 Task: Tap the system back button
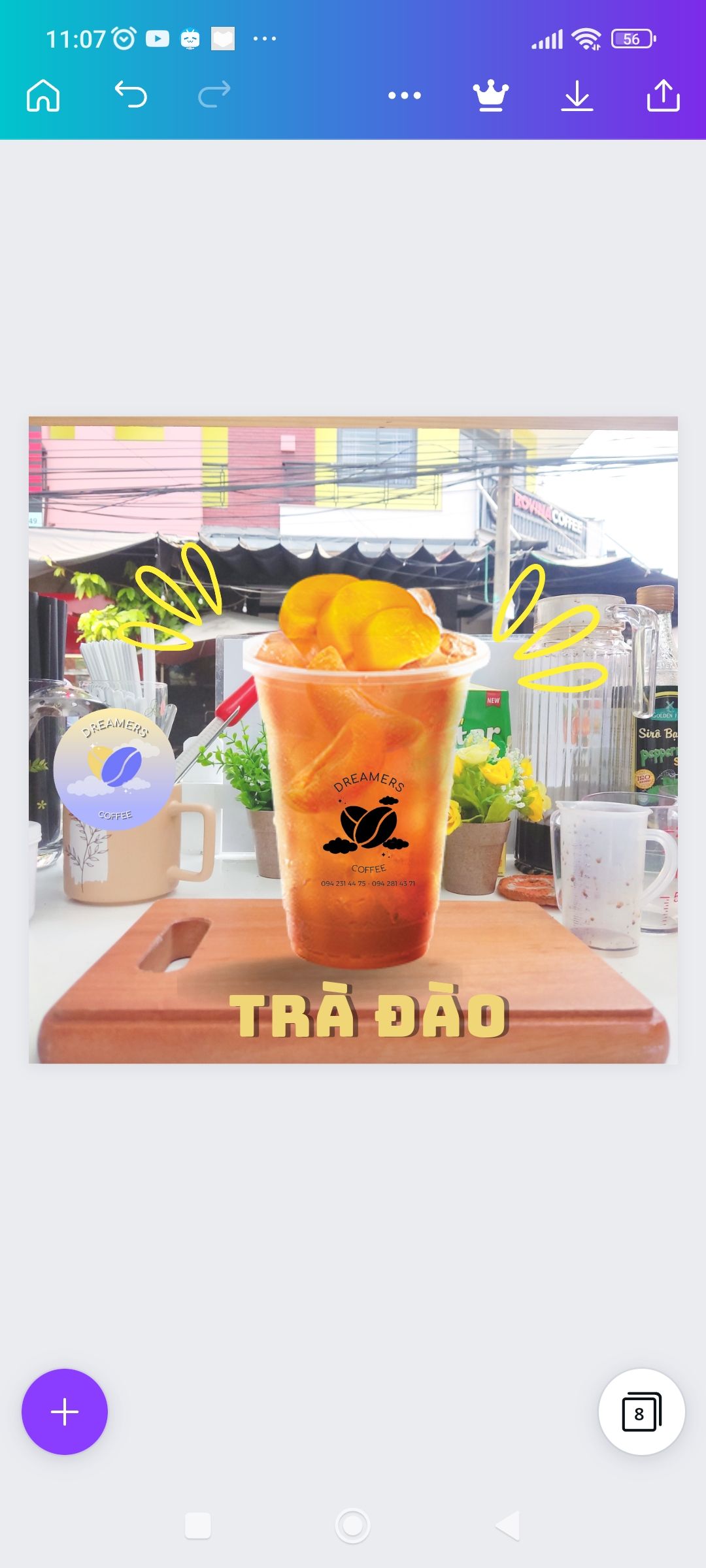[x=508, y=1526]
